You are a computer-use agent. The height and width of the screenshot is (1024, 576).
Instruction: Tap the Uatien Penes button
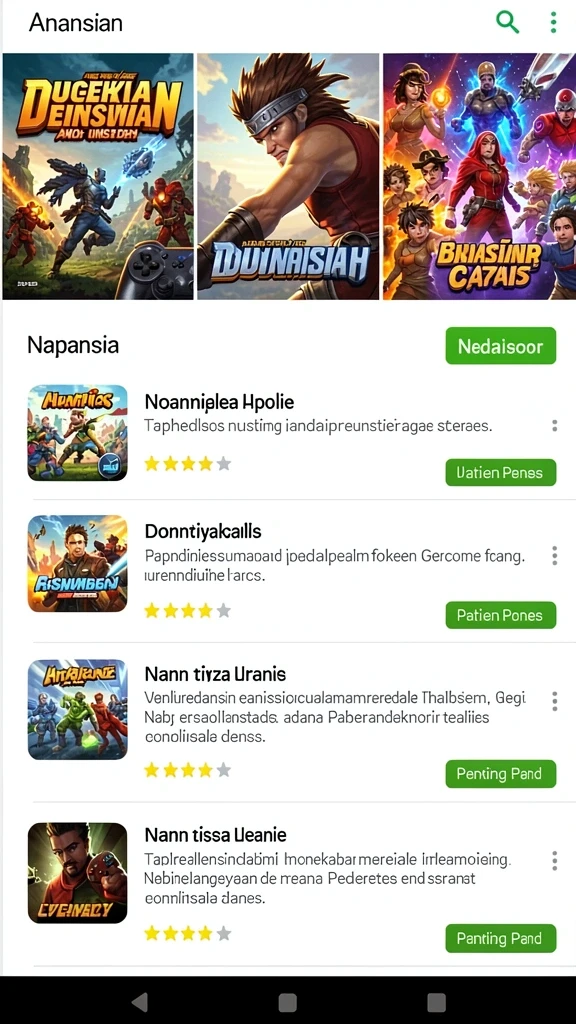[501, 472]
